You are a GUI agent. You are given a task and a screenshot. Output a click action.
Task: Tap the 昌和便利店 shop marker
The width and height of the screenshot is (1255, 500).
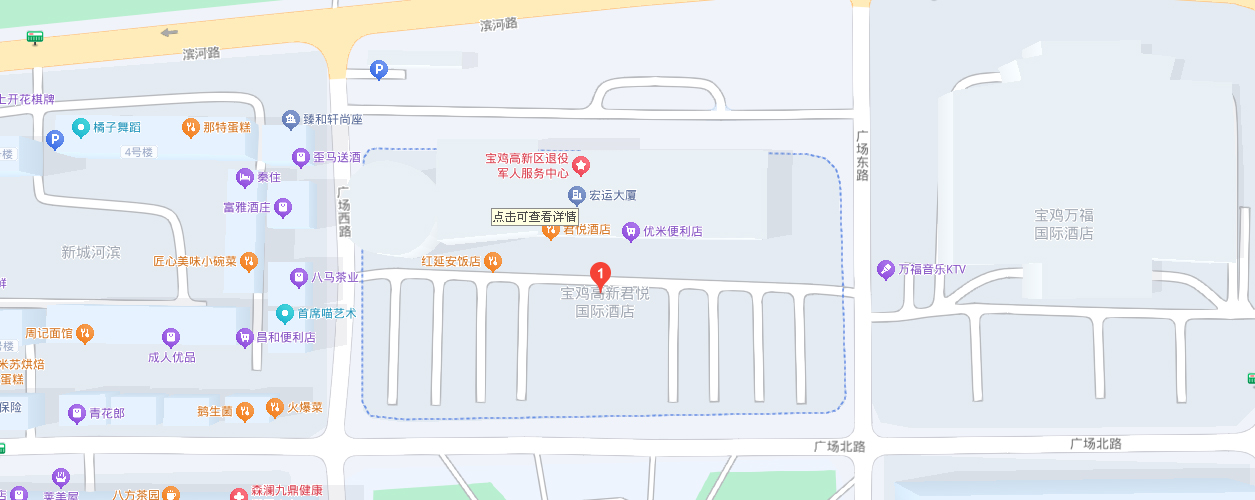[x=244, y=337]
